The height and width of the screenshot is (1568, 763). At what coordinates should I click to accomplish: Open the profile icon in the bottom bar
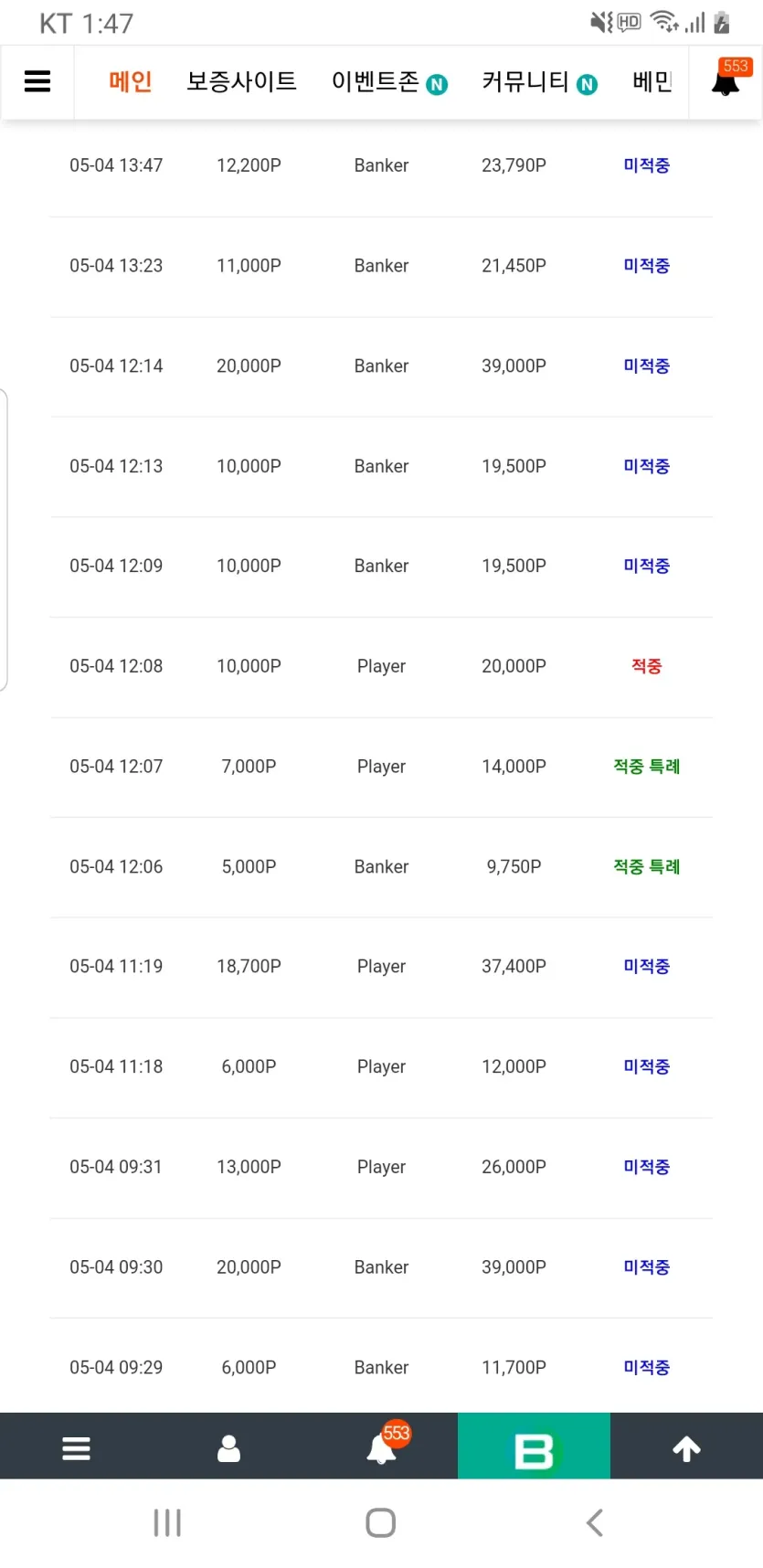pos(228,1448)
